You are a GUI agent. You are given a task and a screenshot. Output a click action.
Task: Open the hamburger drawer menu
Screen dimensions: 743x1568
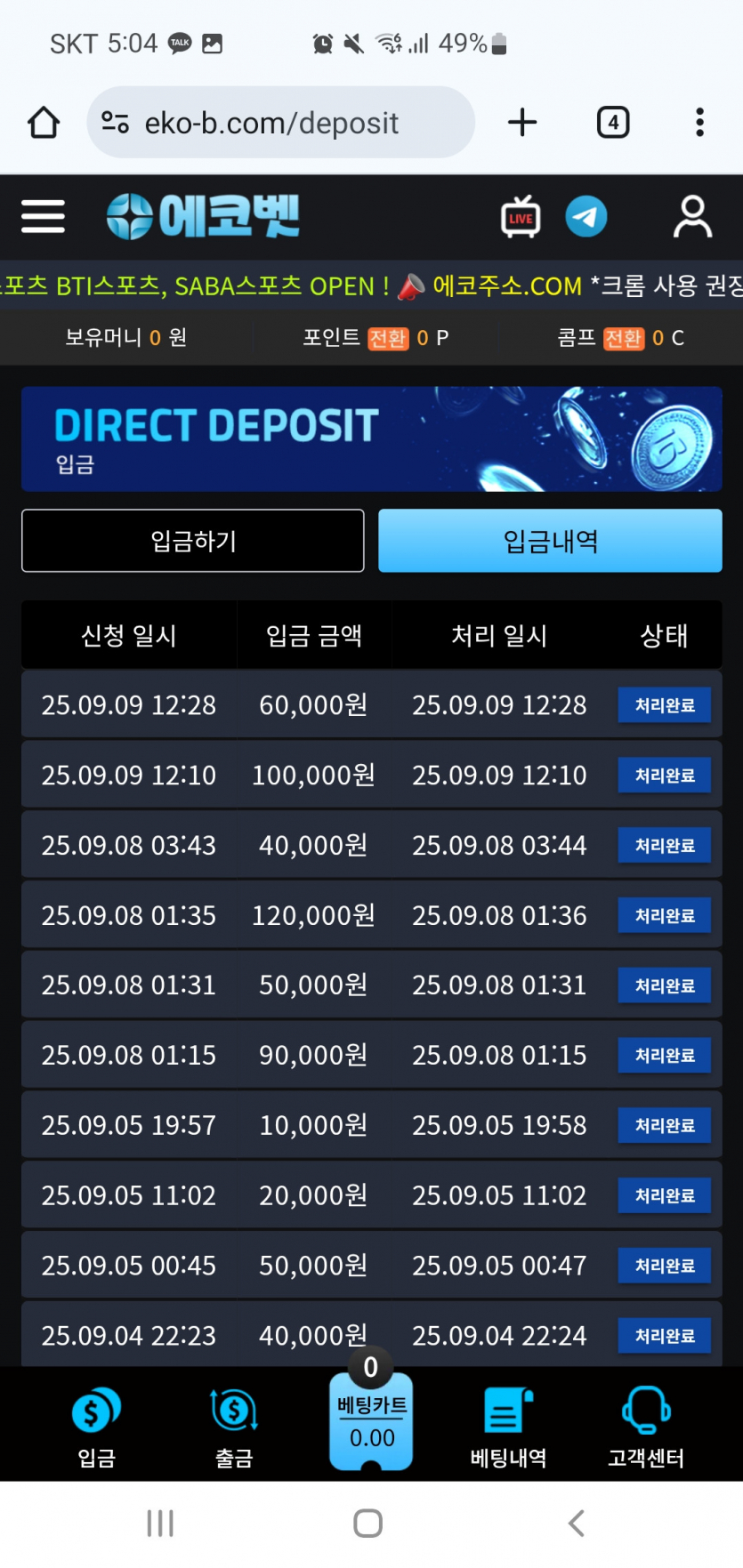(43, 216)
